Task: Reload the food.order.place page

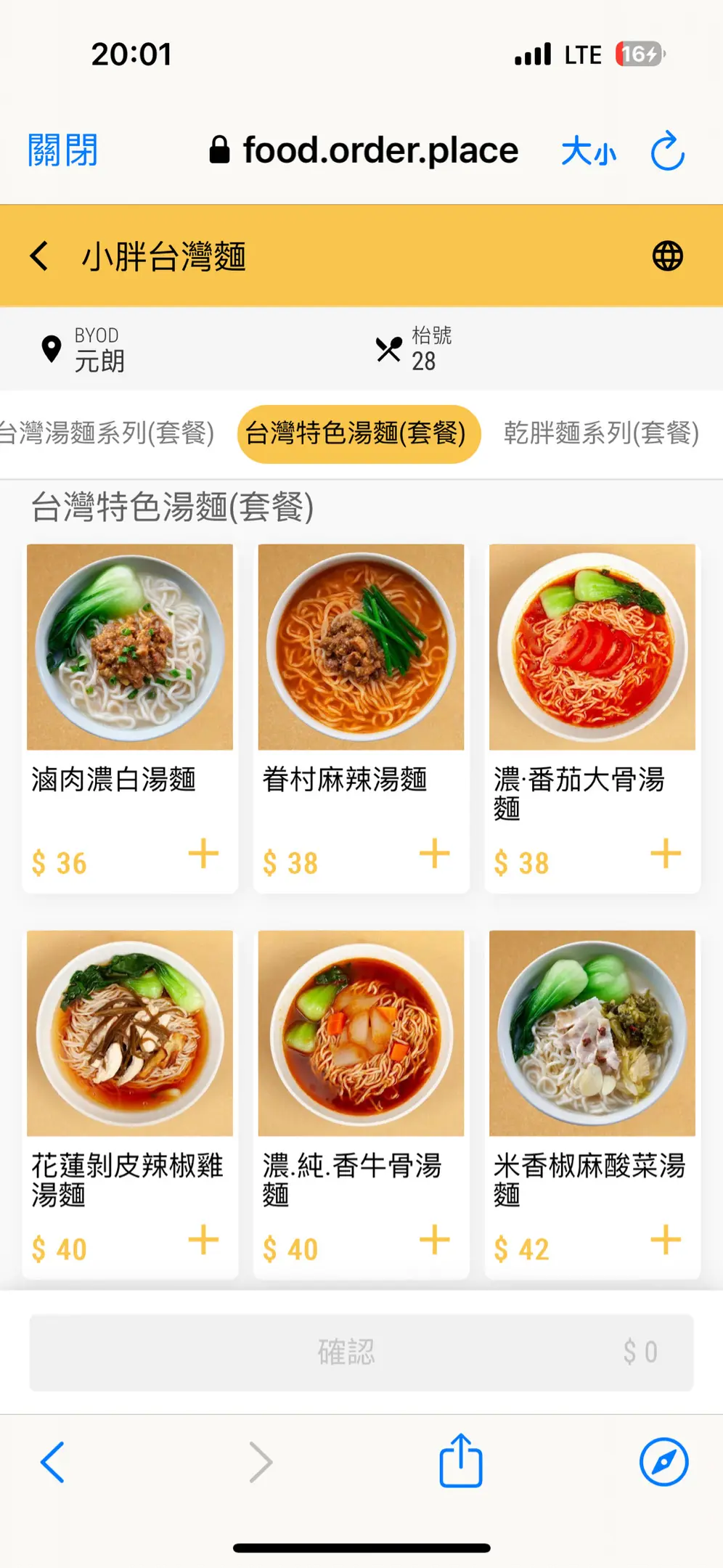Action: click(667, 151)
